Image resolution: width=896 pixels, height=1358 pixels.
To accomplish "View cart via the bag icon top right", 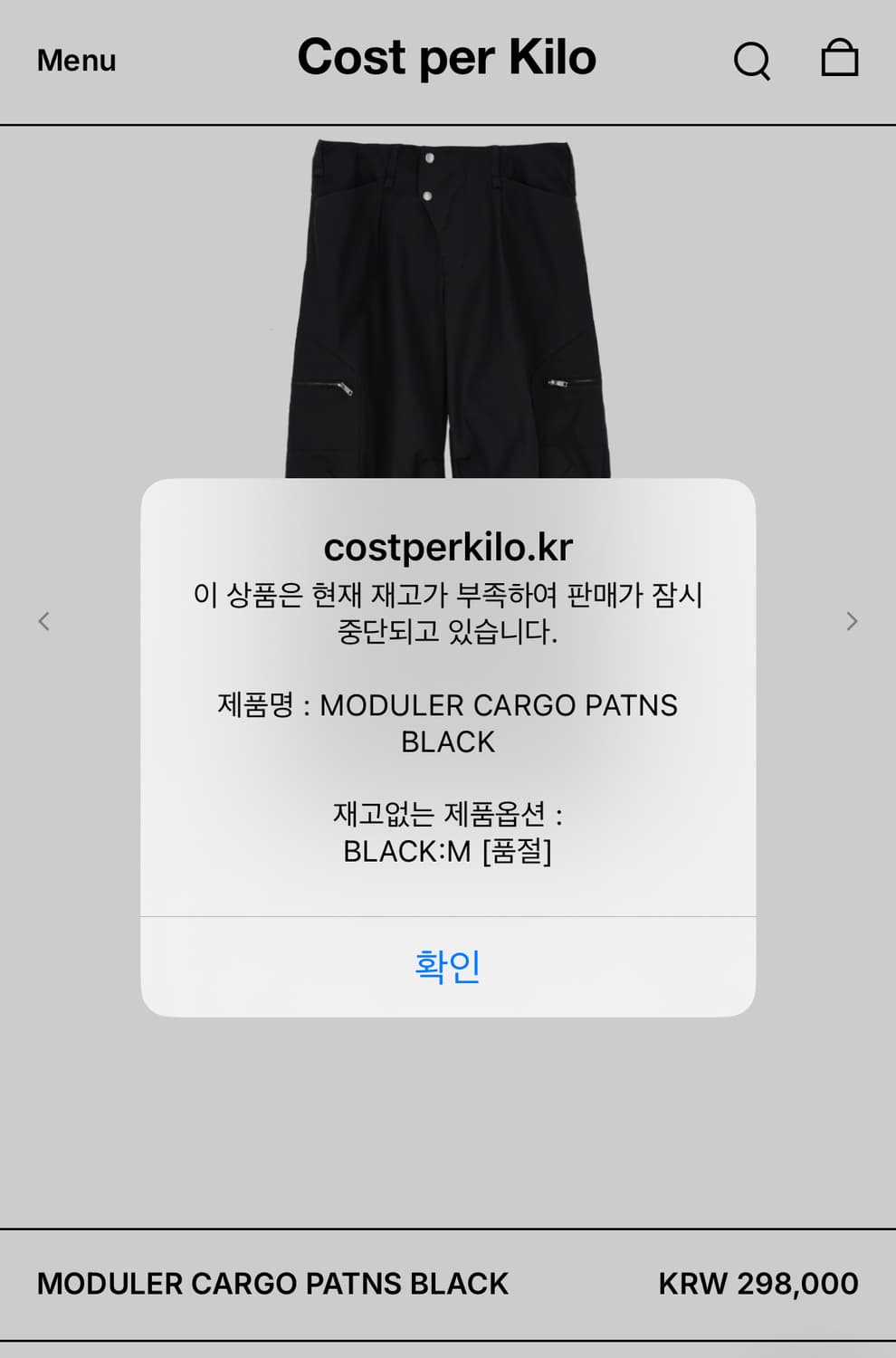I will coord(841,57).
